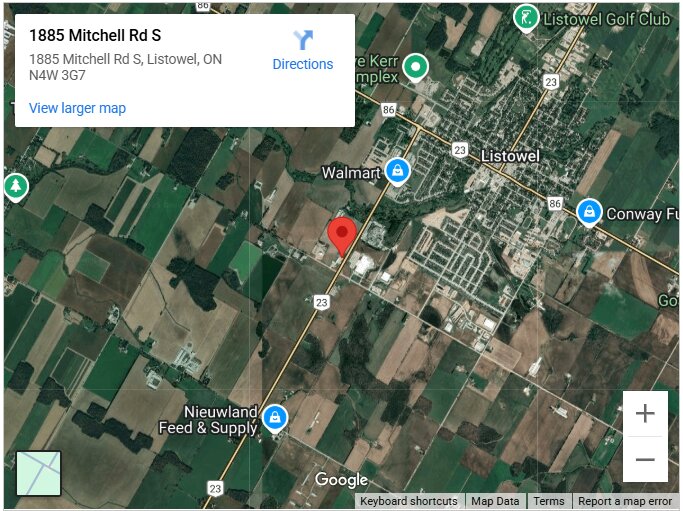683x511 pixels.
Task: Get directions to 1885 Mitchell Rd S
Action: coord(302,50)
